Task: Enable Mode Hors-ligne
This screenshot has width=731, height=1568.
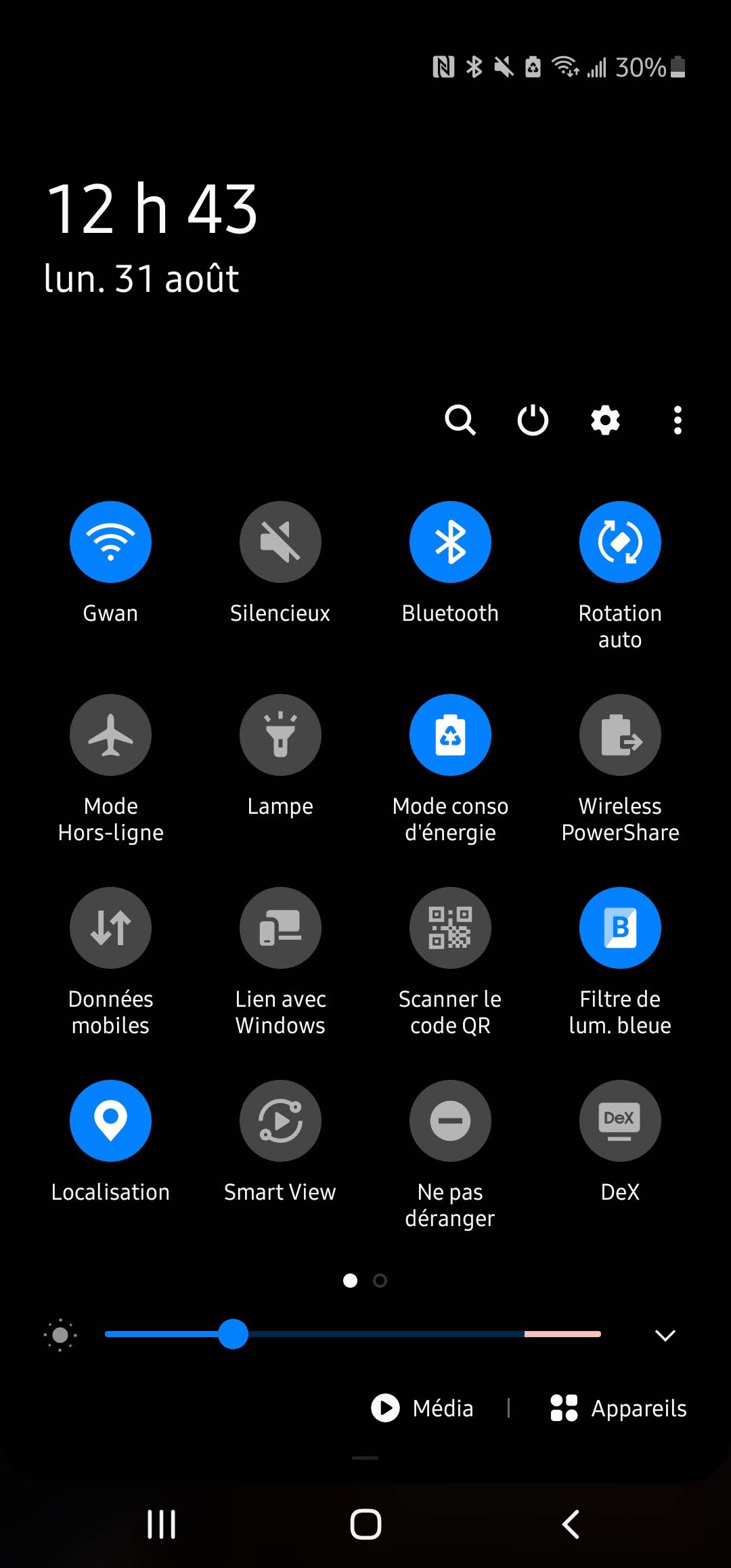Action: tap(110, 735)
